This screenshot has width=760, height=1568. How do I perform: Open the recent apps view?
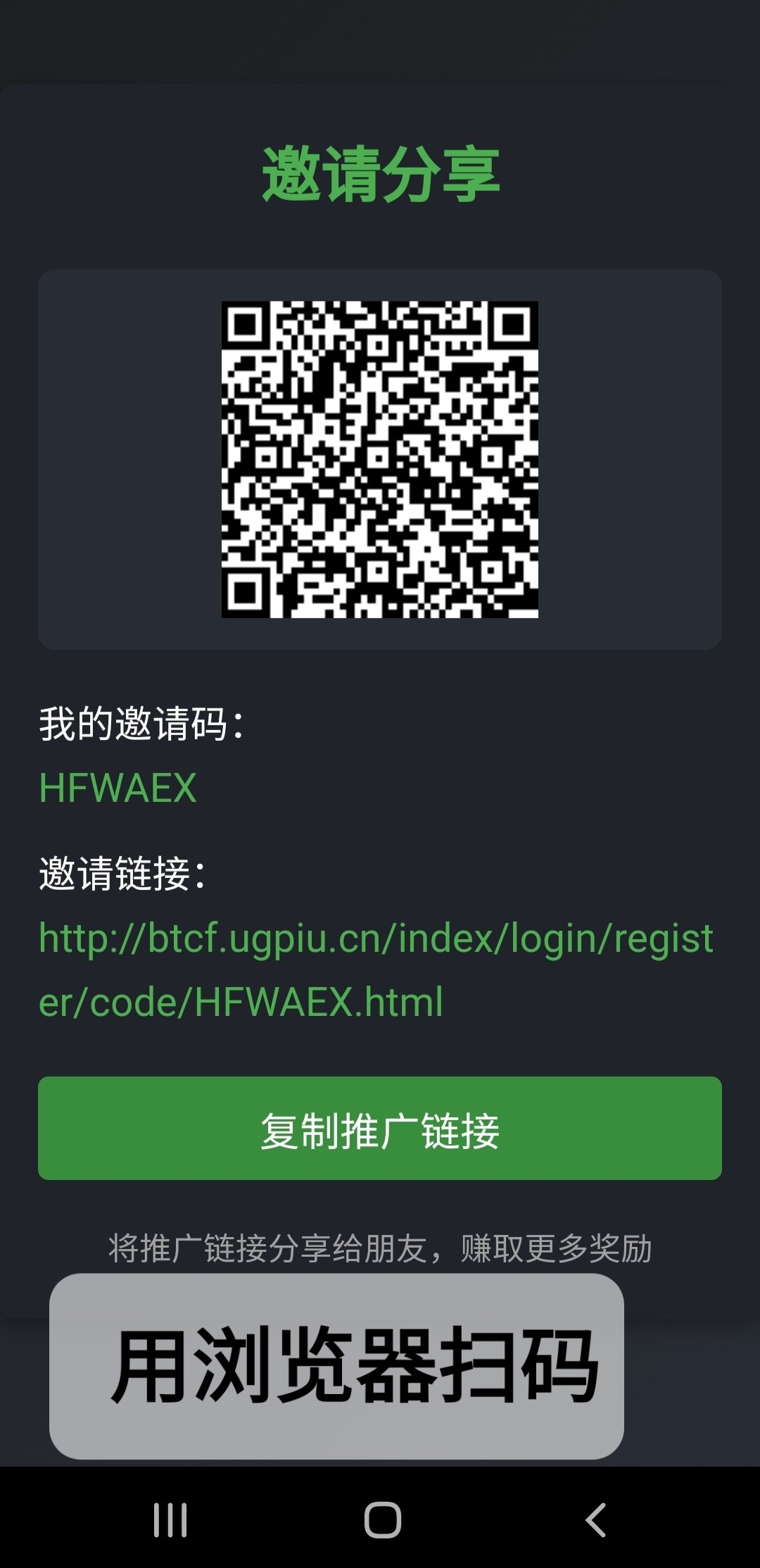[x=170, y=1519]
